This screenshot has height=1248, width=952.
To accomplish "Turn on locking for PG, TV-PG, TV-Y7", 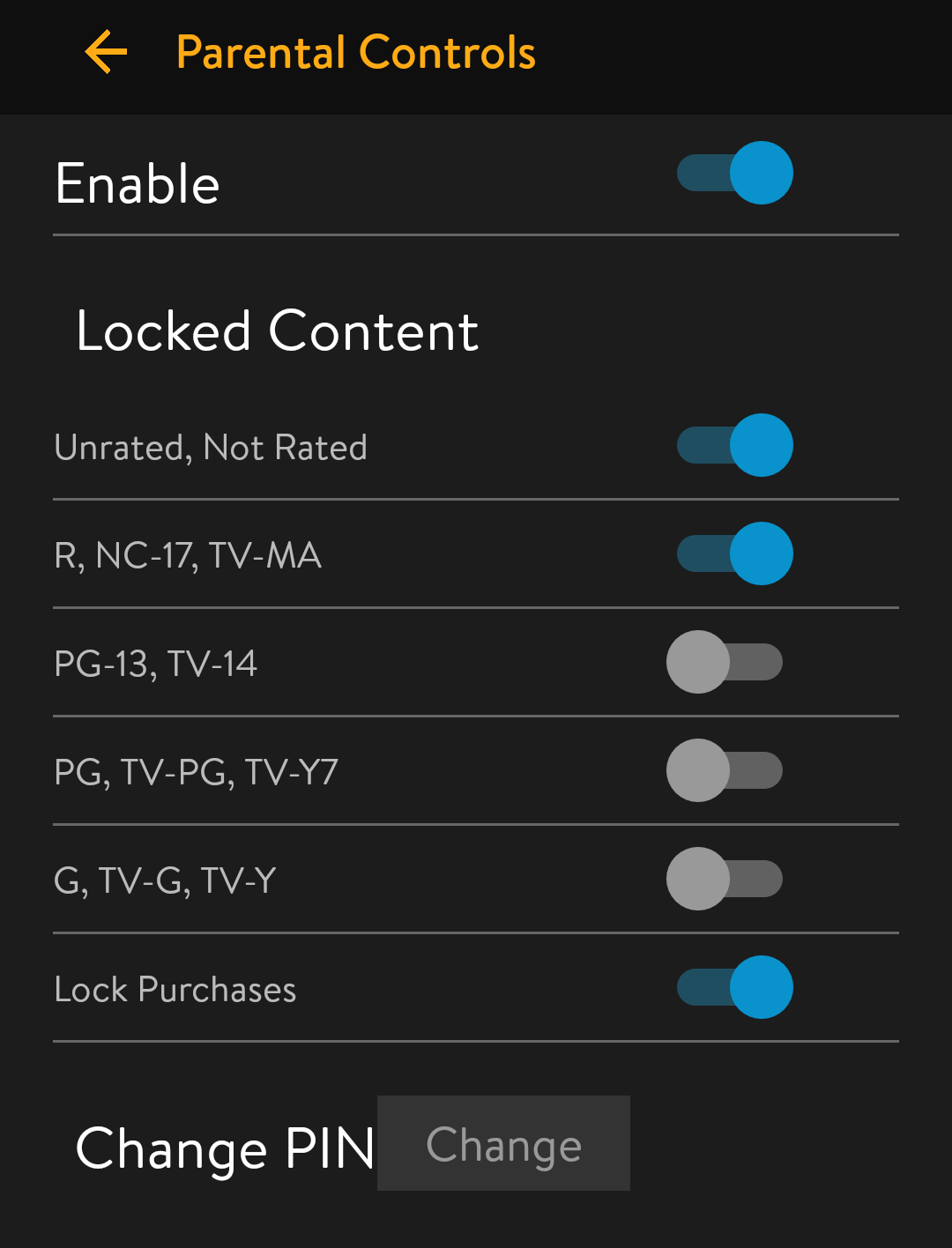I will pyautogui.click(x=725, y=770).
